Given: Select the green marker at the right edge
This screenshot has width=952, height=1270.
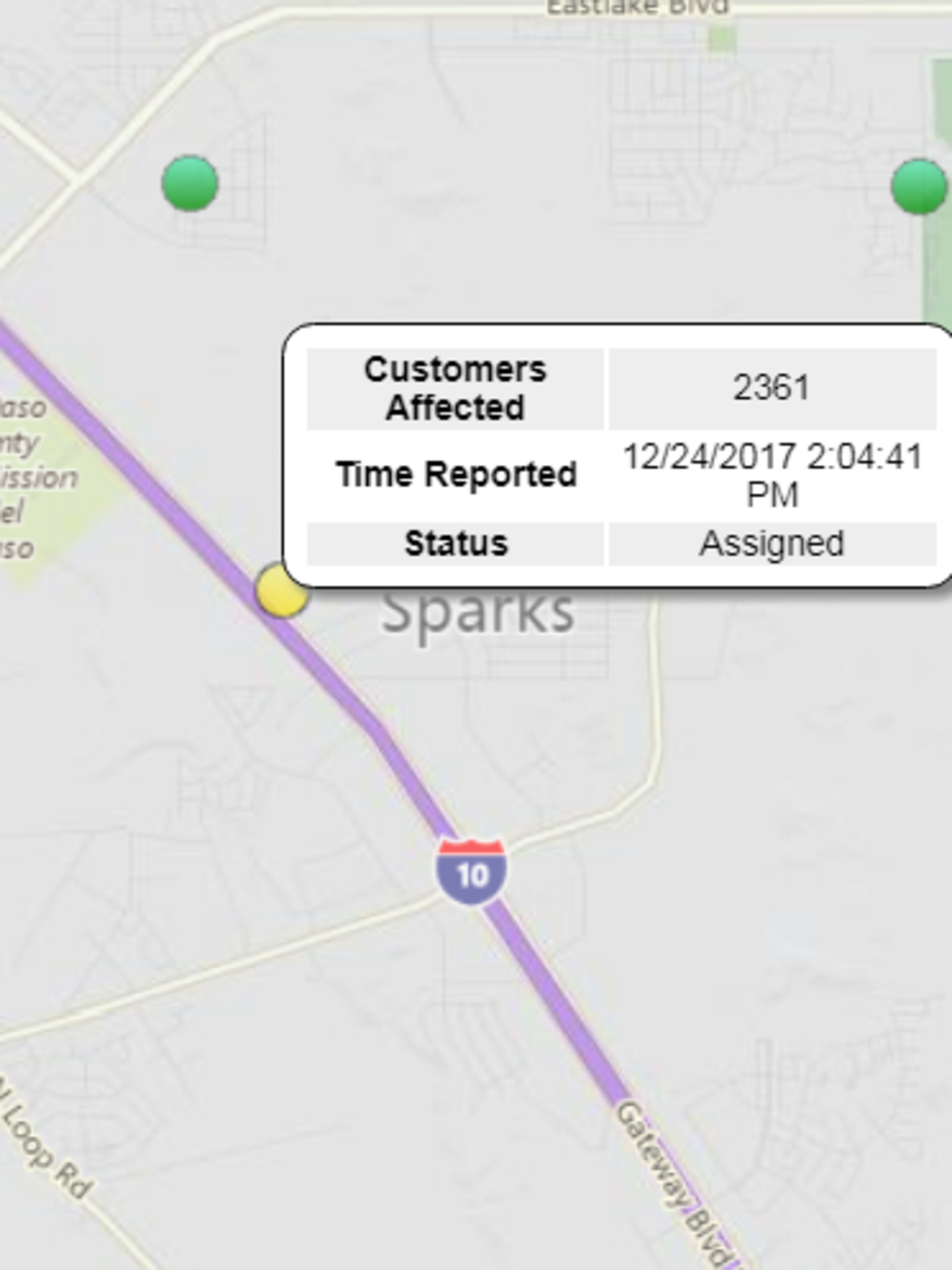Looking at the screenshot, I should coord(919,187).
